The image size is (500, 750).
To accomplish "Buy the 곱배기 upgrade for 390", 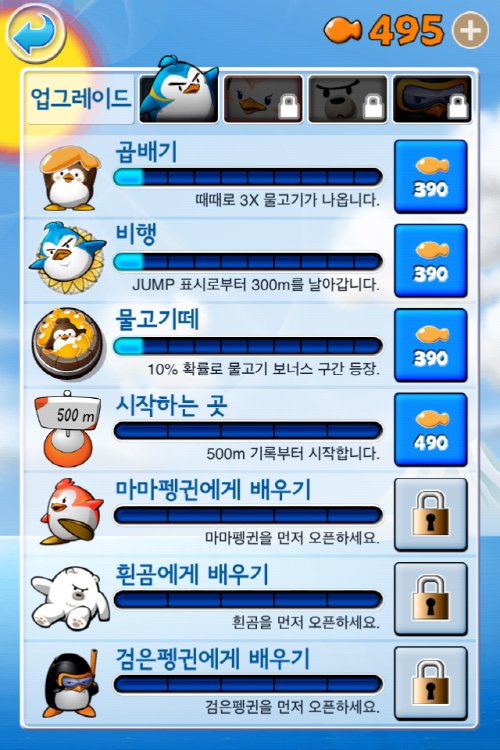I will point(431,176).
